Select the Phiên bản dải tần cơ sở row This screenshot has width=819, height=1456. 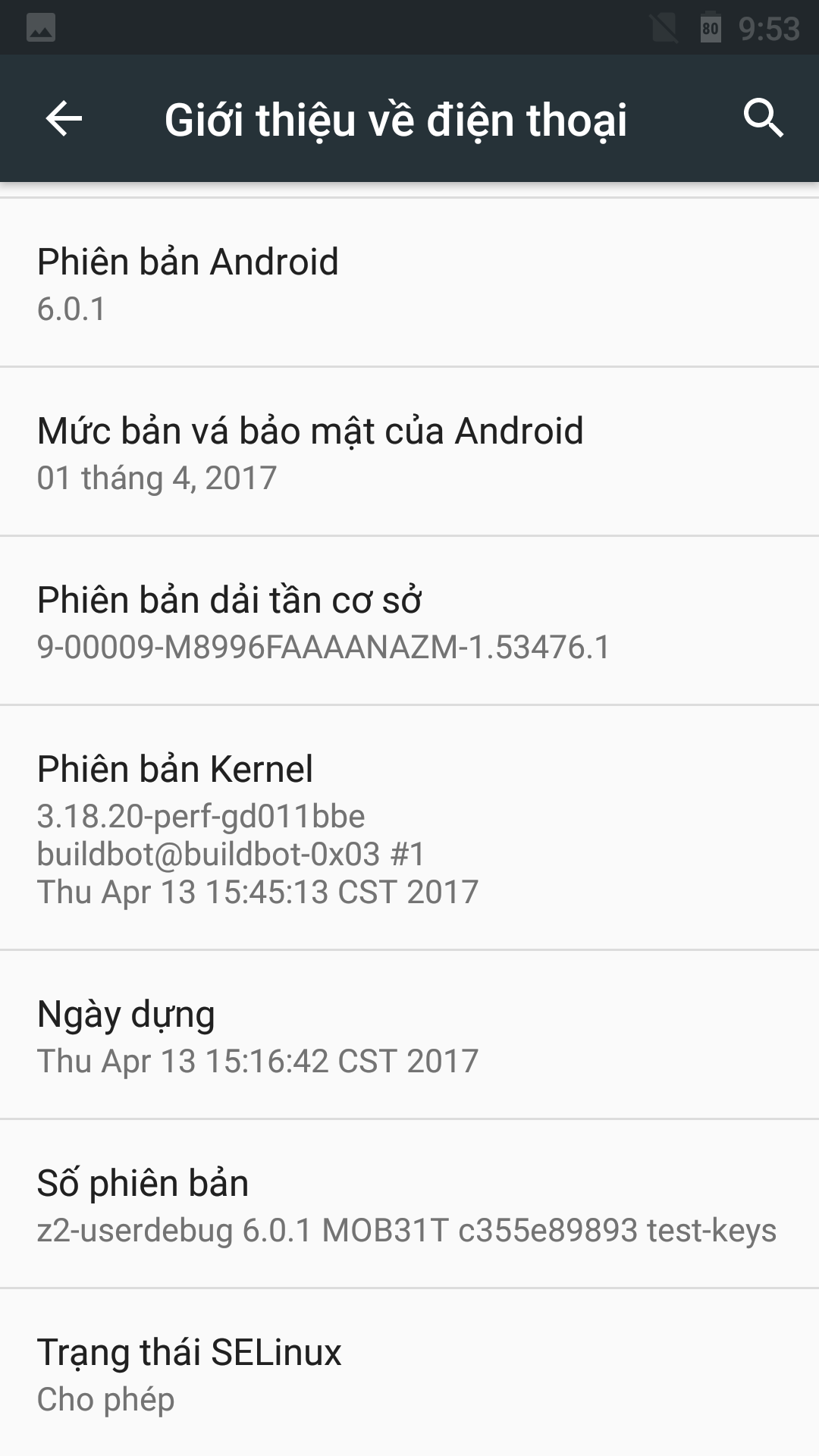(409, 621)
